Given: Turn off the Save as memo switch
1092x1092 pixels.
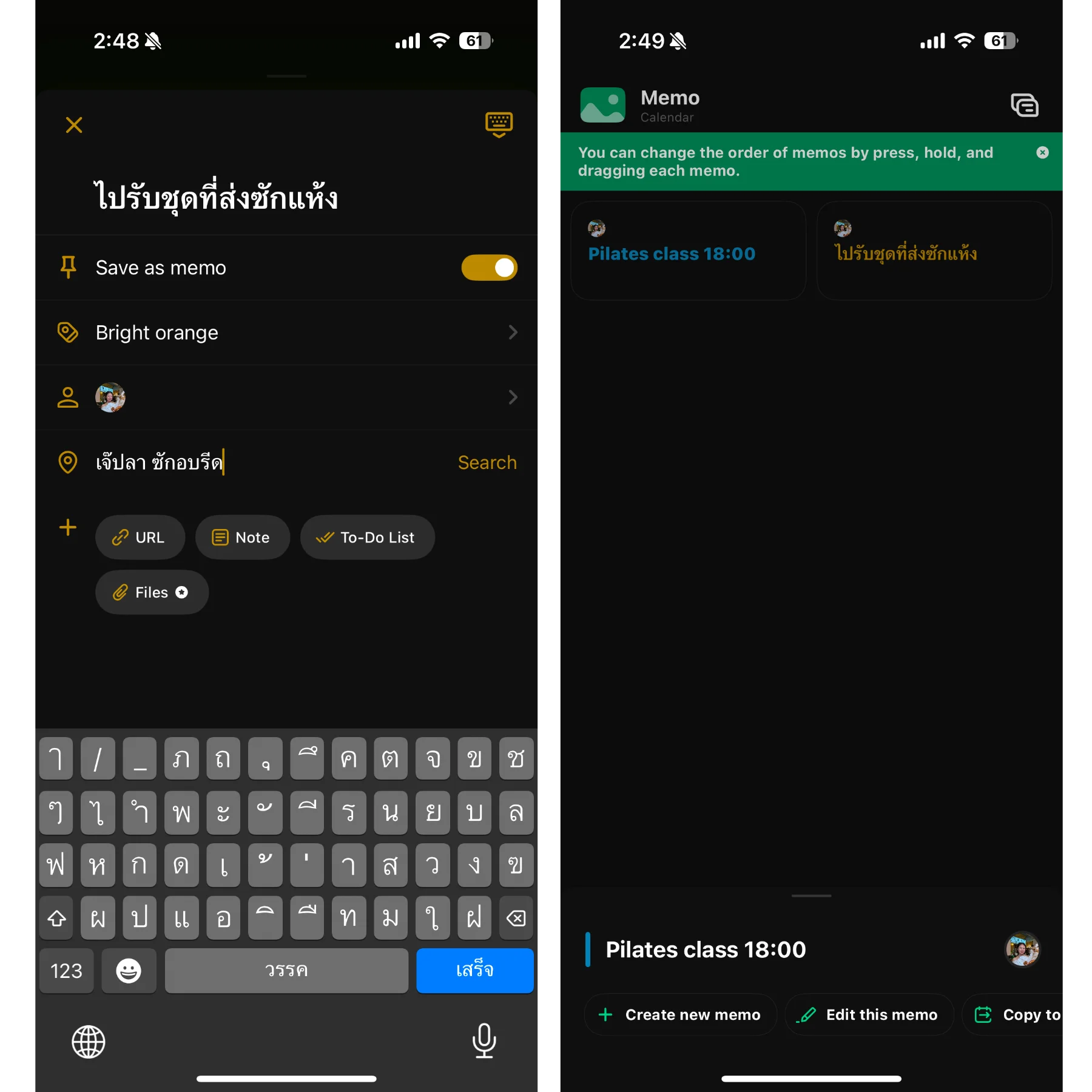Looking at the screenshot, I should pyautogui.click(x=489, y=268).
